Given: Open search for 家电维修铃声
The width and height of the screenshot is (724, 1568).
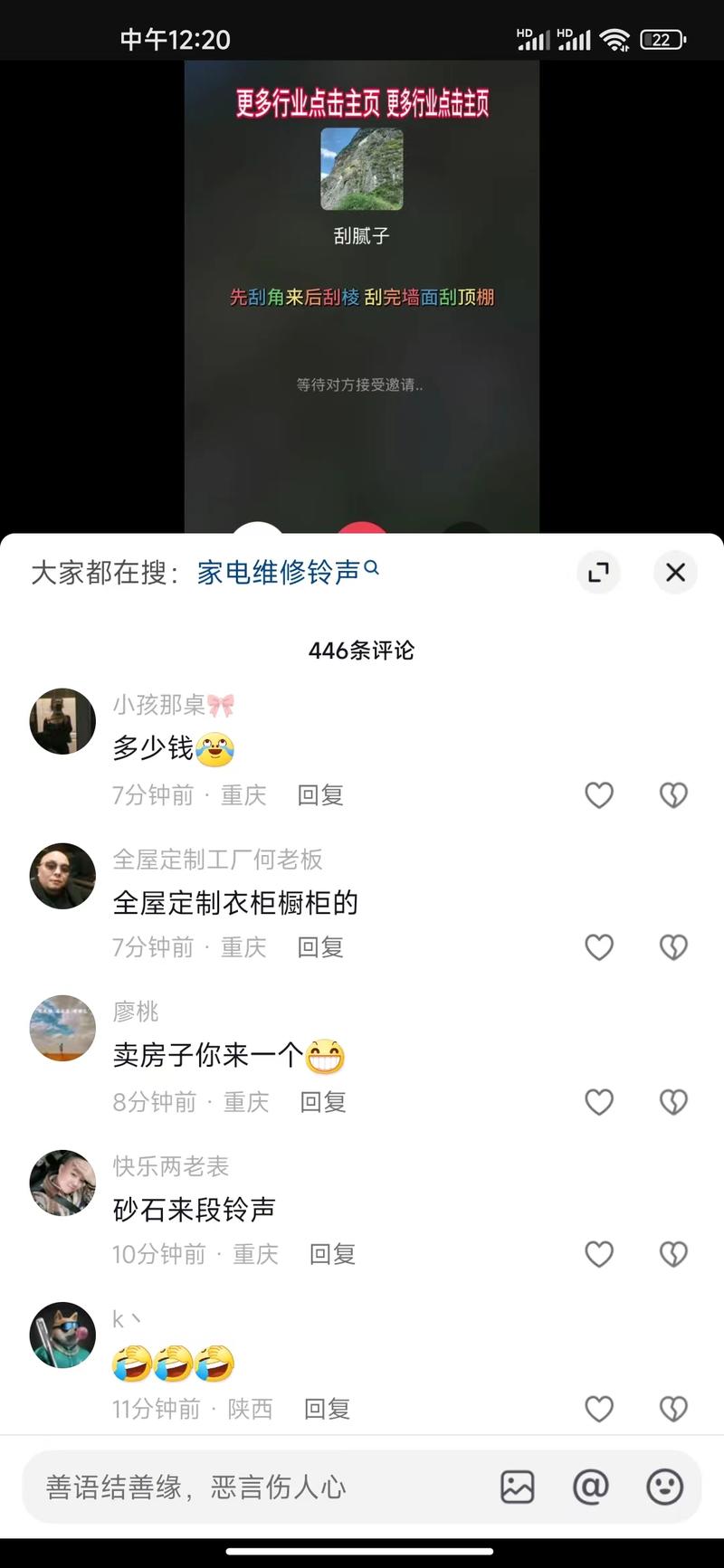Looking at the screenshot, I should click(x=281, y=571).
